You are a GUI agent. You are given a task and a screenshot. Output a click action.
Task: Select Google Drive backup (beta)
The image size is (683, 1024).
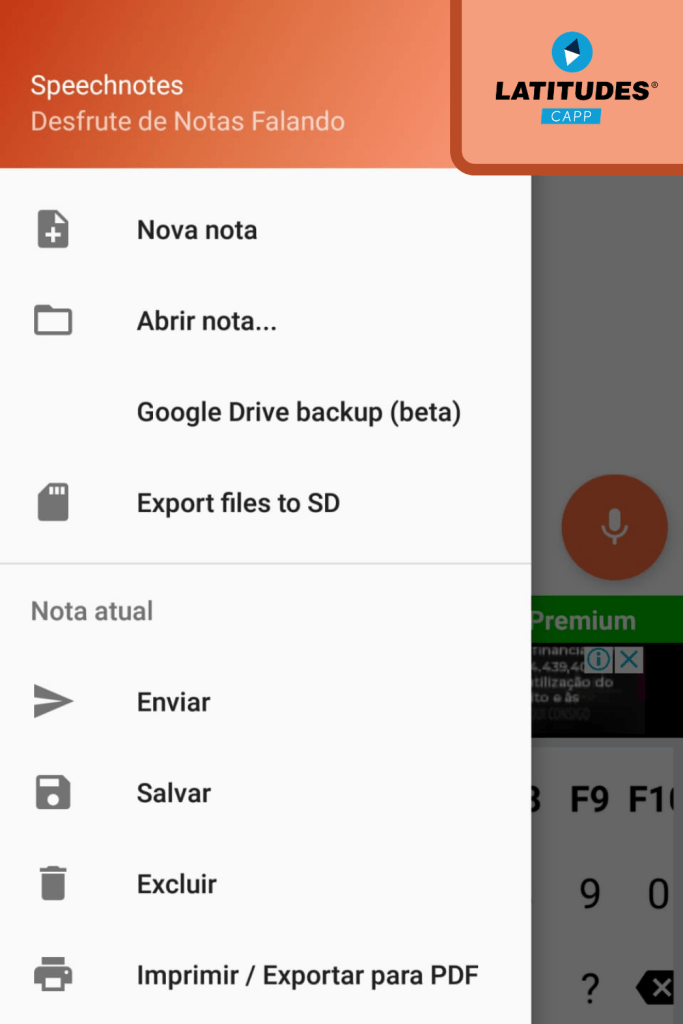click(x=298, y=412)
